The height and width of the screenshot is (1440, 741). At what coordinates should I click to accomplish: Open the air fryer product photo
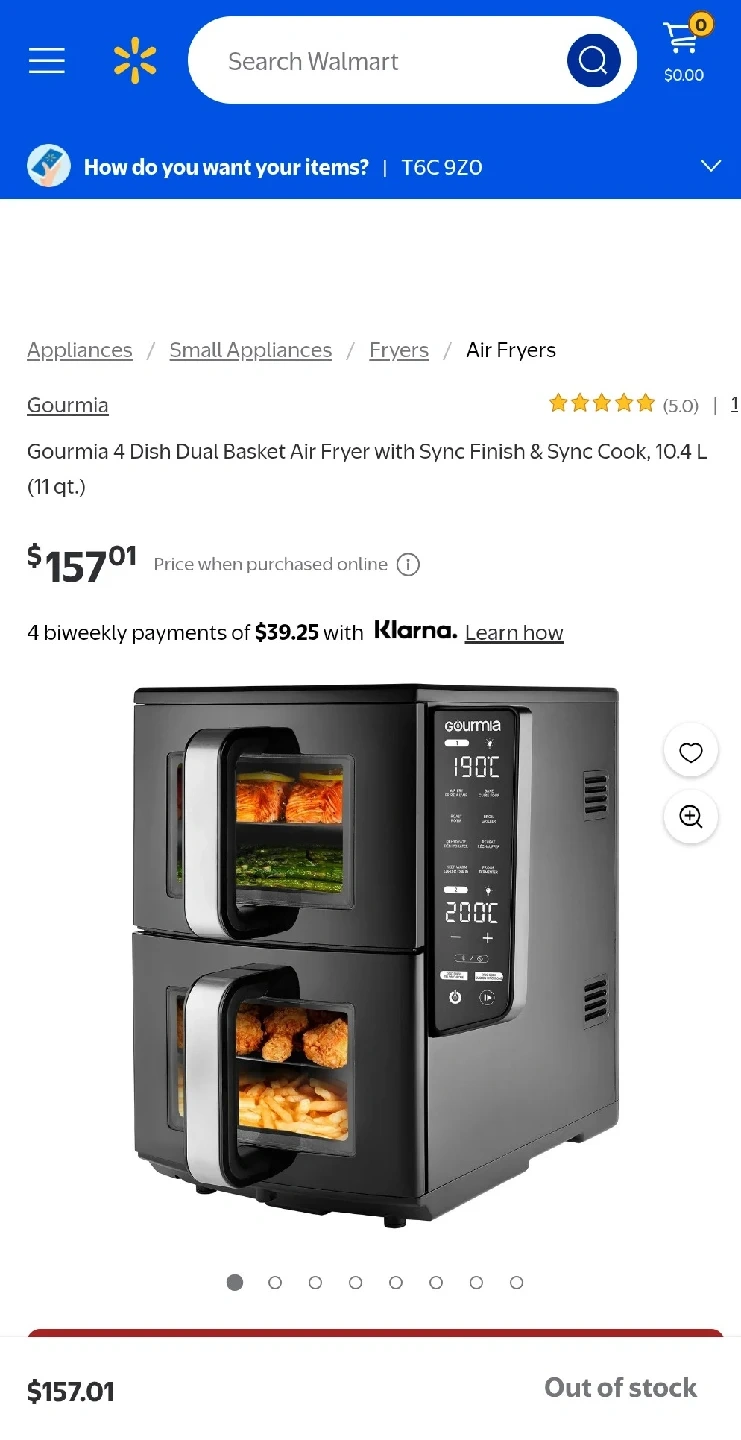click(x=376, y=955)
